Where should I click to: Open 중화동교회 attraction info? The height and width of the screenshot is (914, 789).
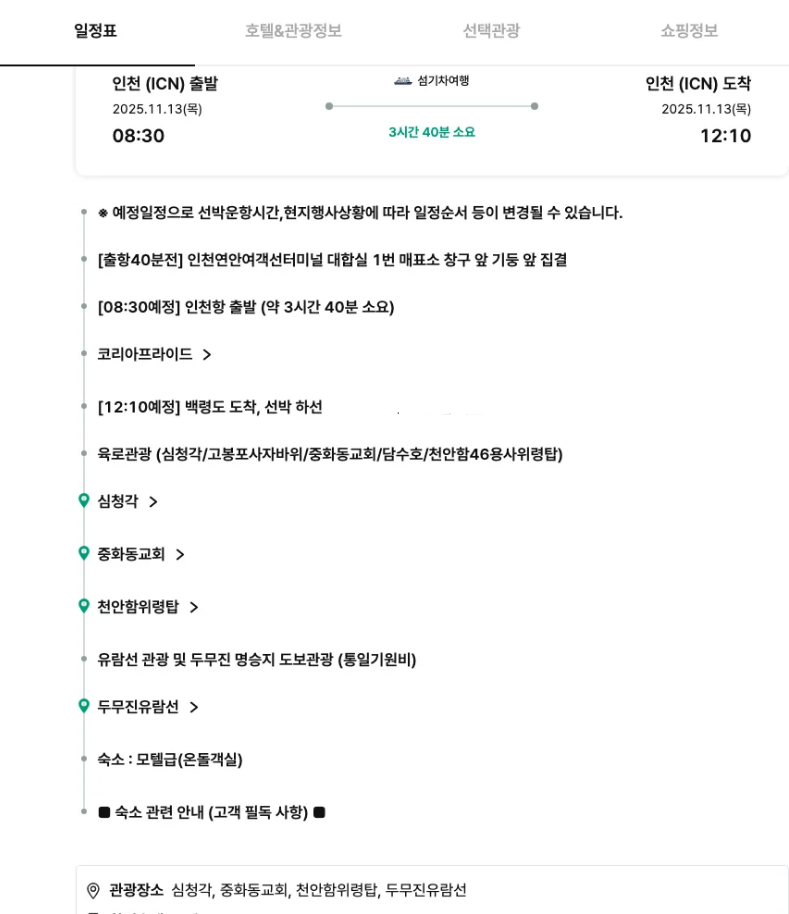[x=141, y=554]
